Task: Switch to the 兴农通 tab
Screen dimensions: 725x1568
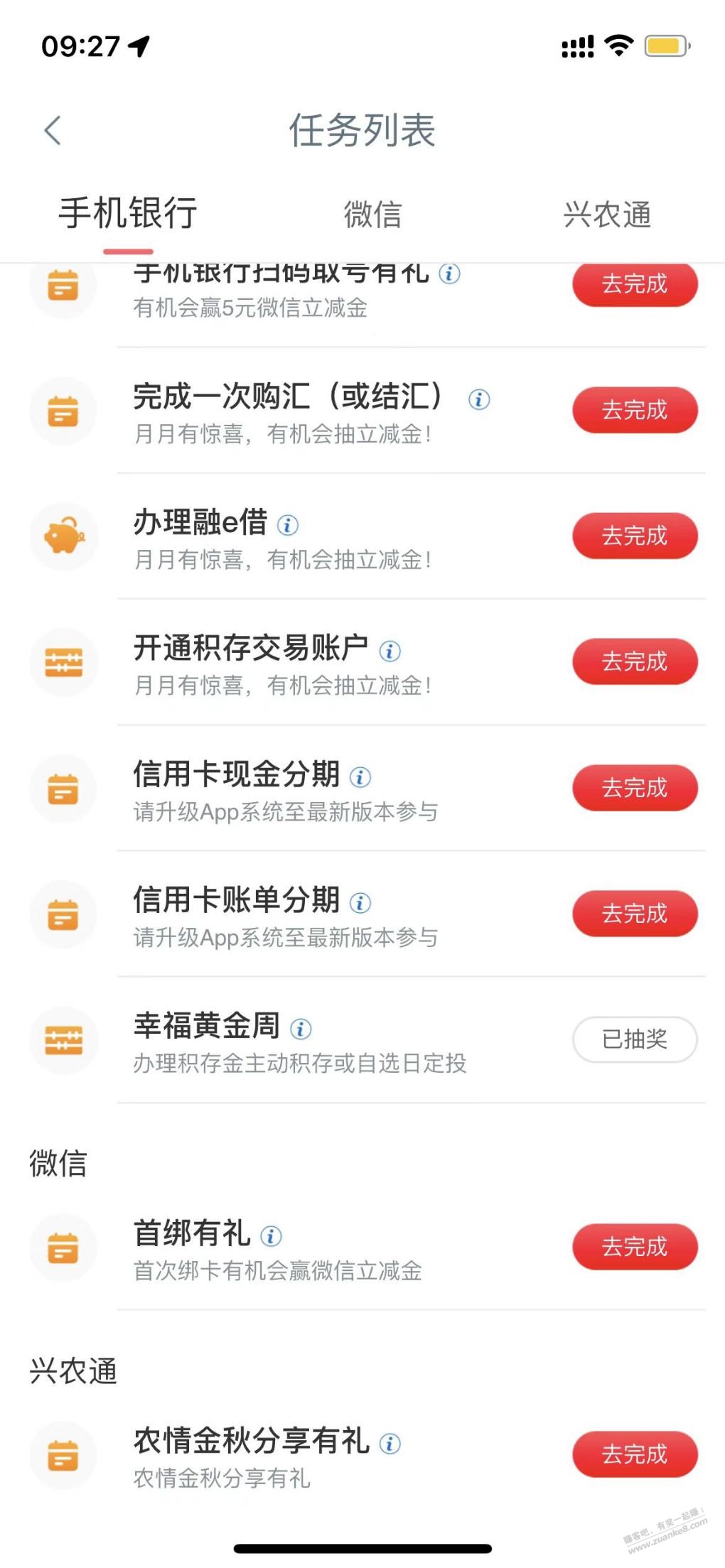Action: tap(607, 215)
